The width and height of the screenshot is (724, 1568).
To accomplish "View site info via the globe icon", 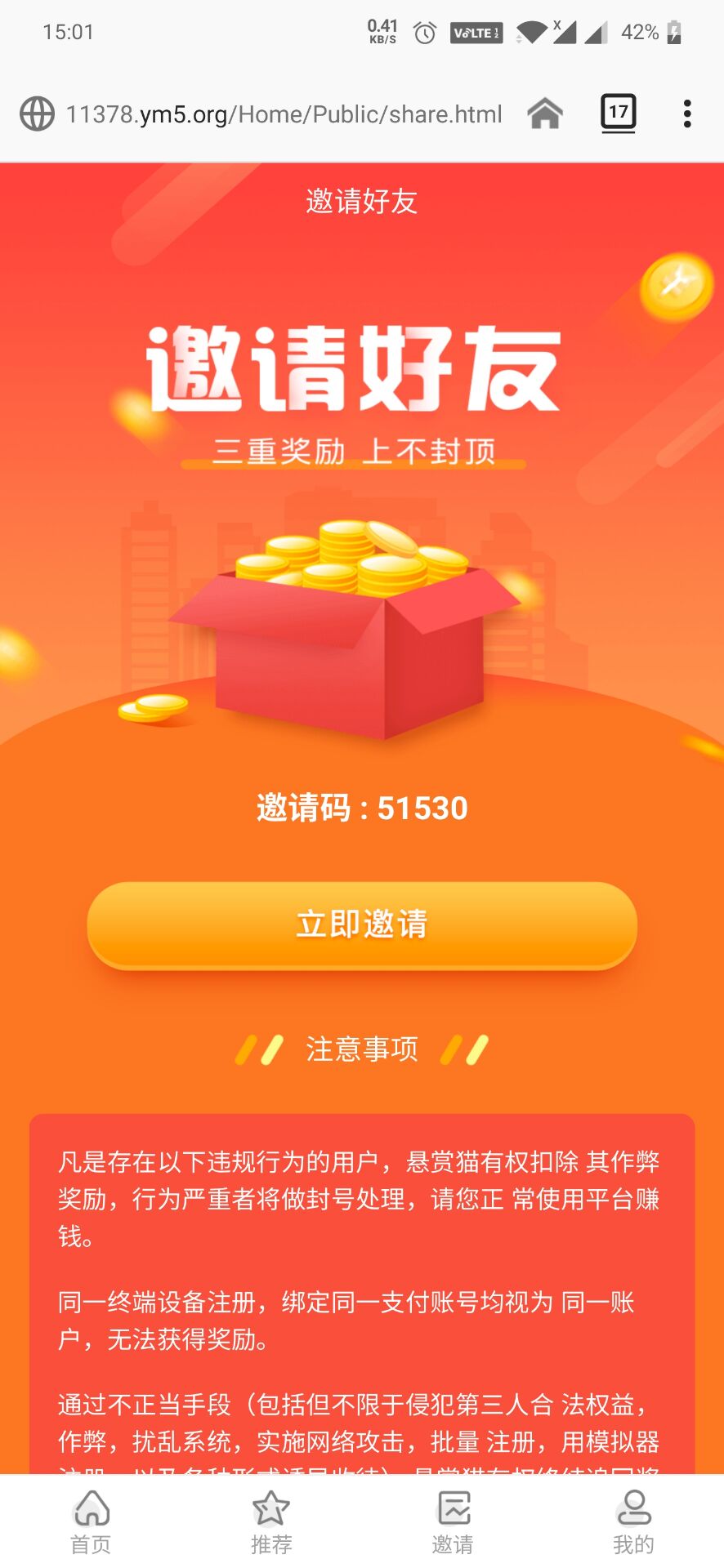I will (x=37, y=114).
